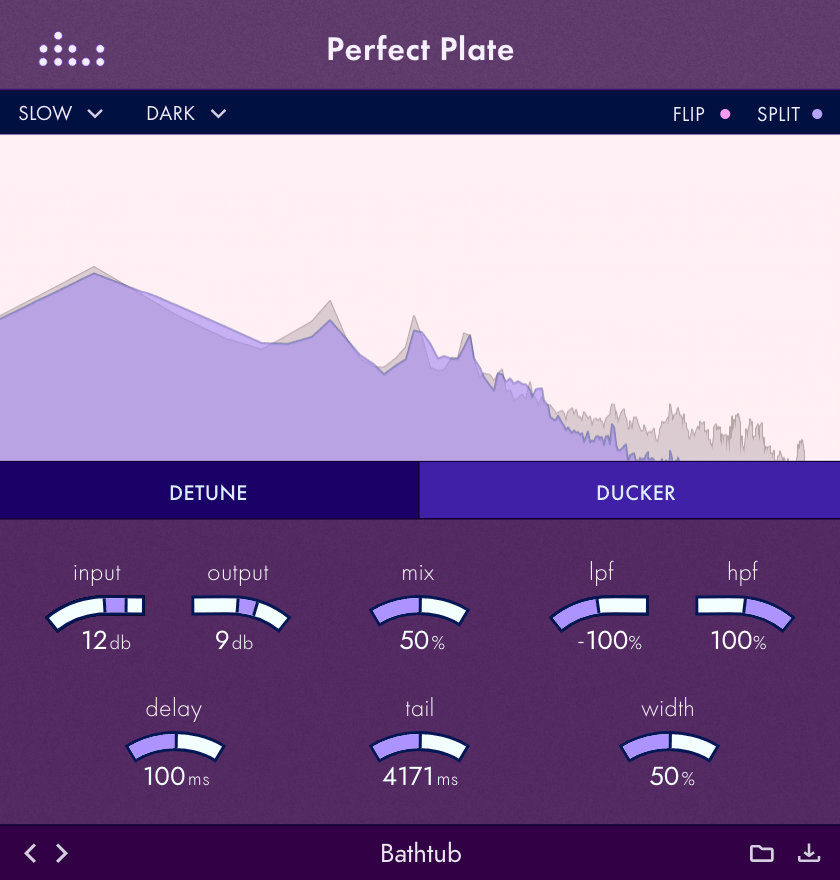Adjust the output gain knob
This screenshot has width=840, height=880.
[x=238, y=608]
